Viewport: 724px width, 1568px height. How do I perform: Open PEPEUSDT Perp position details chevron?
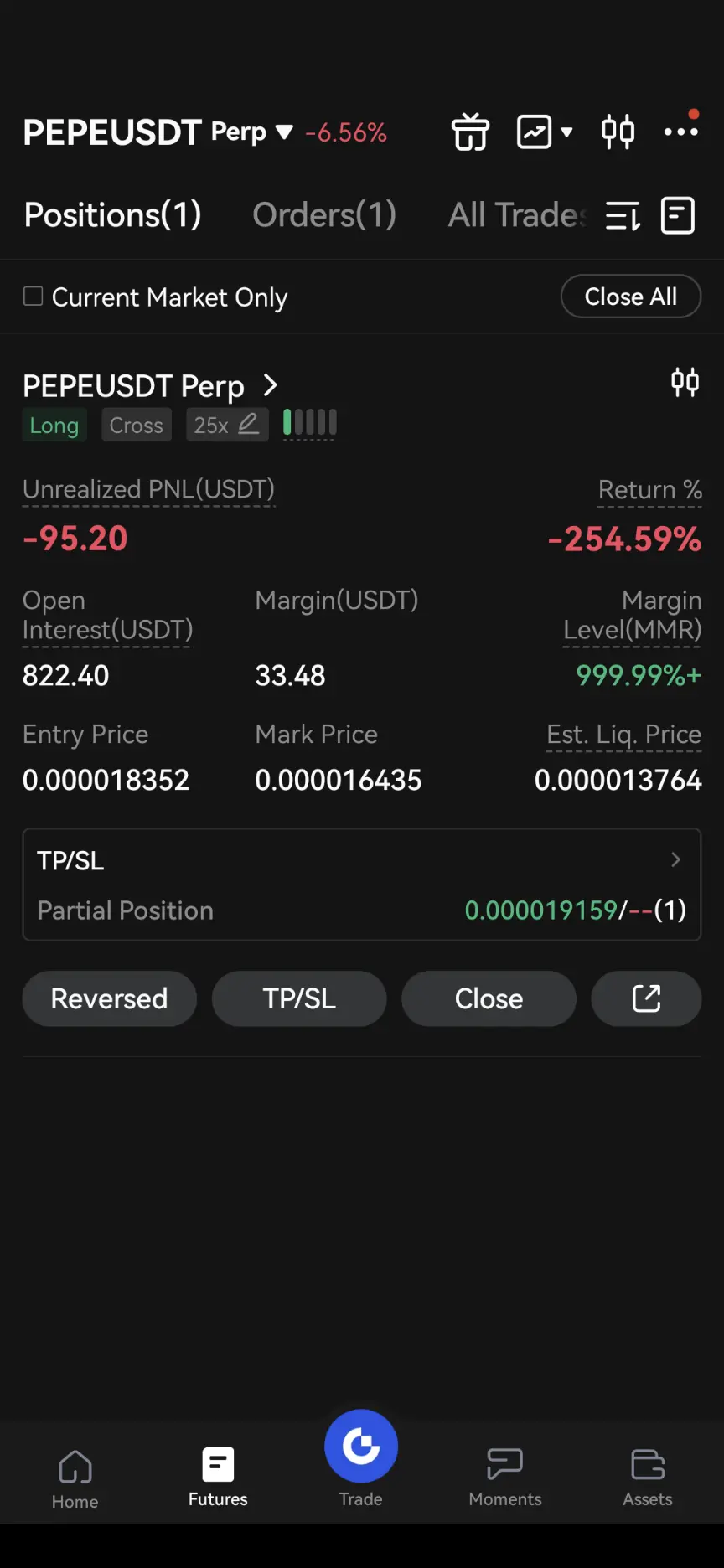pyautogui.click(x=270, y=386)
